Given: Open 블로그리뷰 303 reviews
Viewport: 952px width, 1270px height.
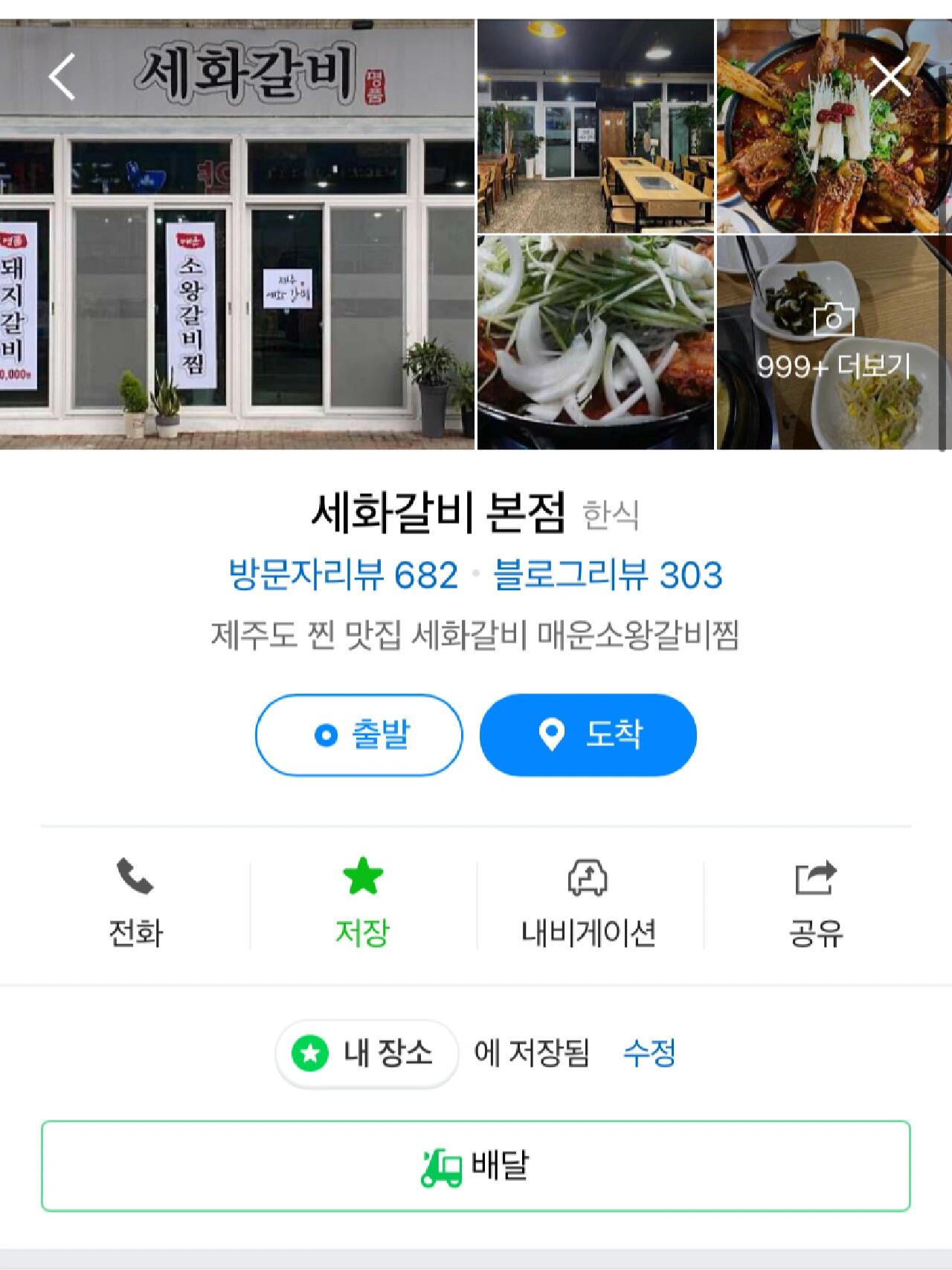Looking at the screenshot, I should (608, 575).
